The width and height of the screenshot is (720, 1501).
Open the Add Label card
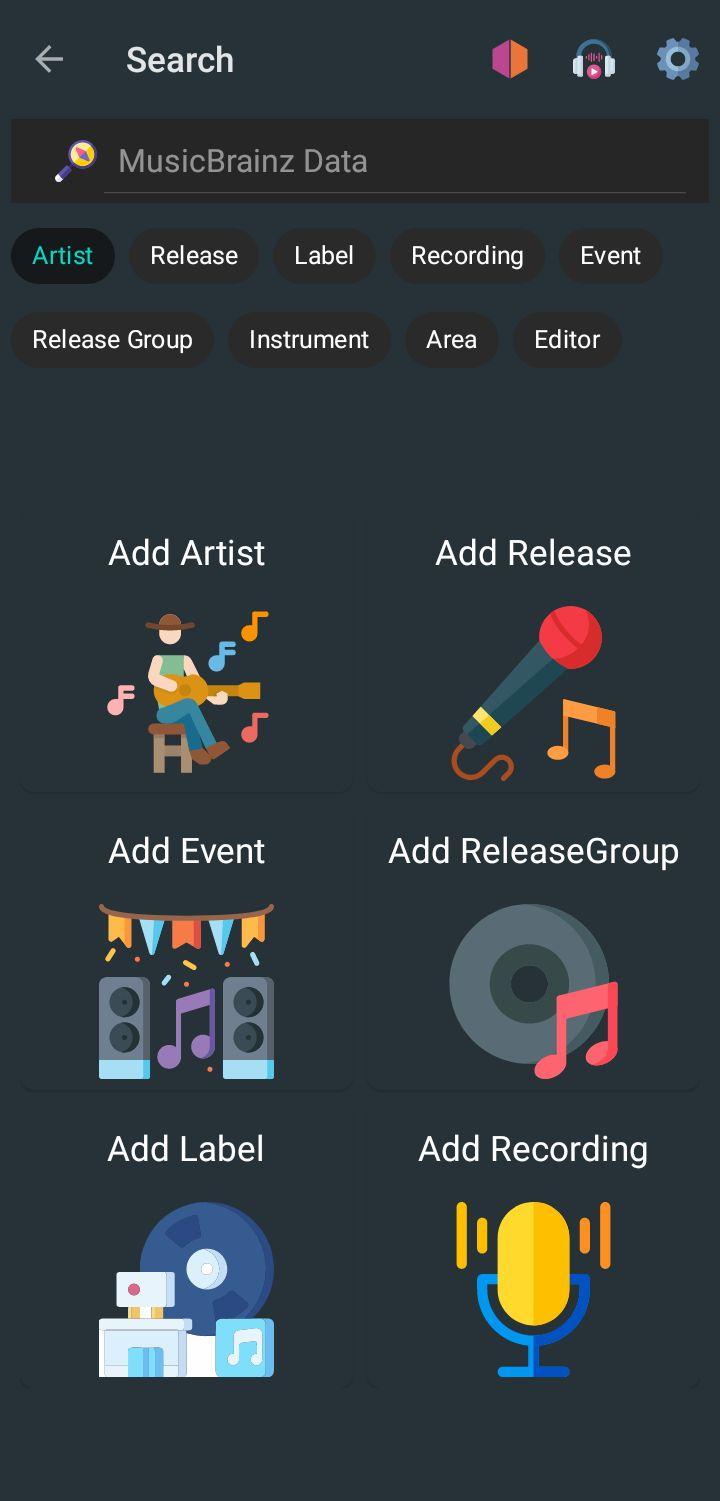coord(187,1251)
